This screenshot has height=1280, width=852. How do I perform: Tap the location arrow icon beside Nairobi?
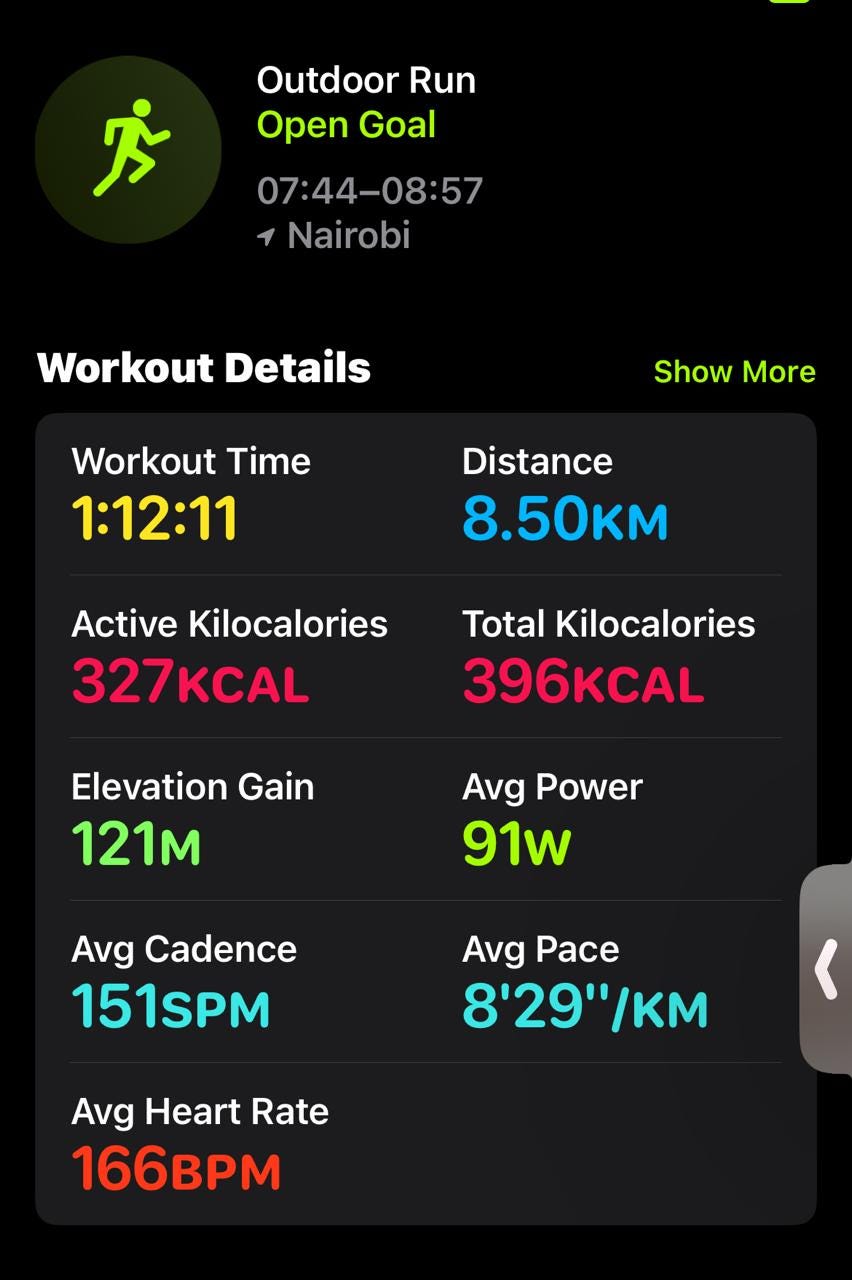268,237
